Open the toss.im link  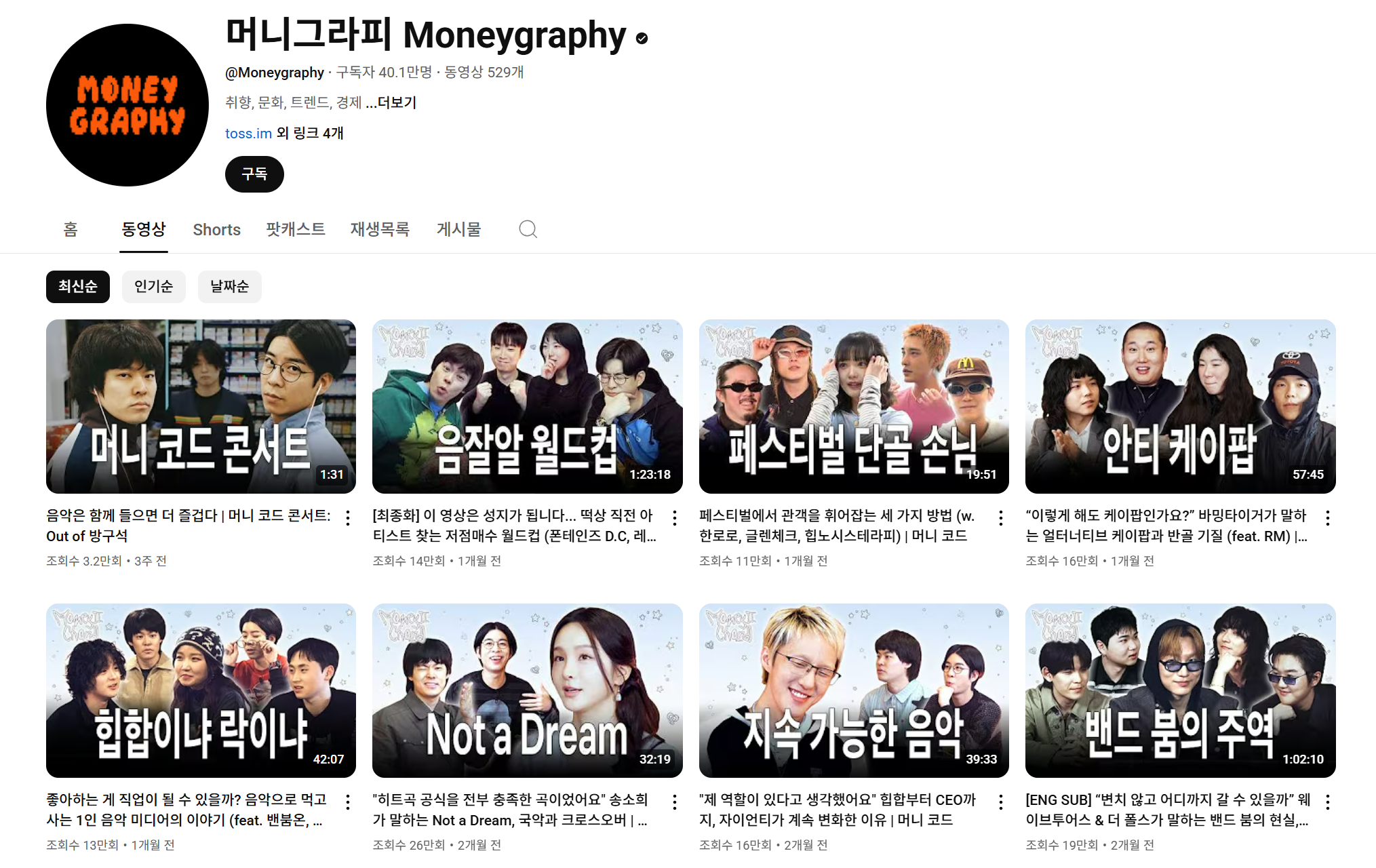pyautogui.click(x=248, y=134)
